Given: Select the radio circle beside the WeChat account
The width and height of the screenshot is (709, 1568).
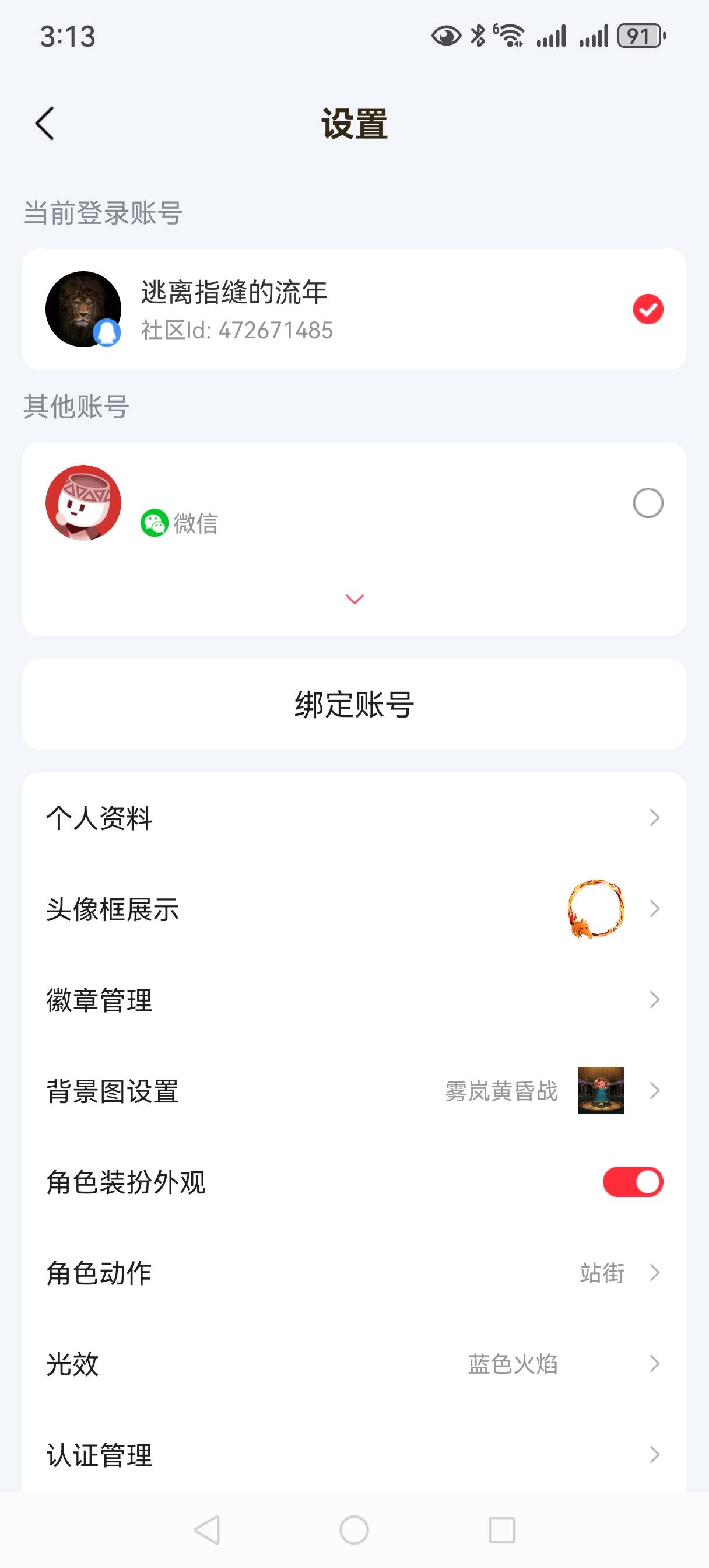Looking at the screenshot, I should click(x=648, y=503).
